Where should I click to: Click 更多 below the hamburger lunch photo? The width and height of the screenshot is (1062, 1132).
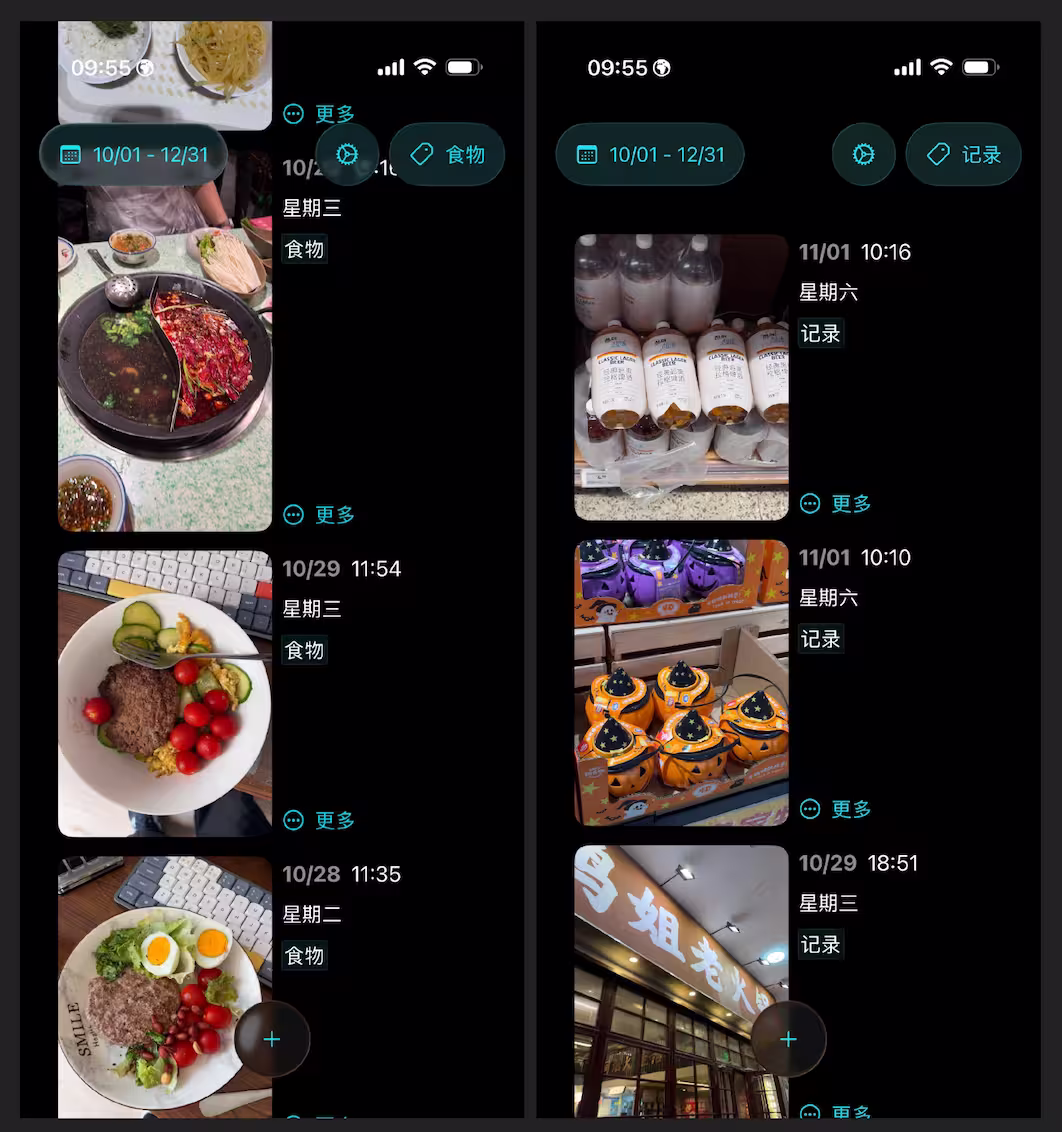point(333,820)
